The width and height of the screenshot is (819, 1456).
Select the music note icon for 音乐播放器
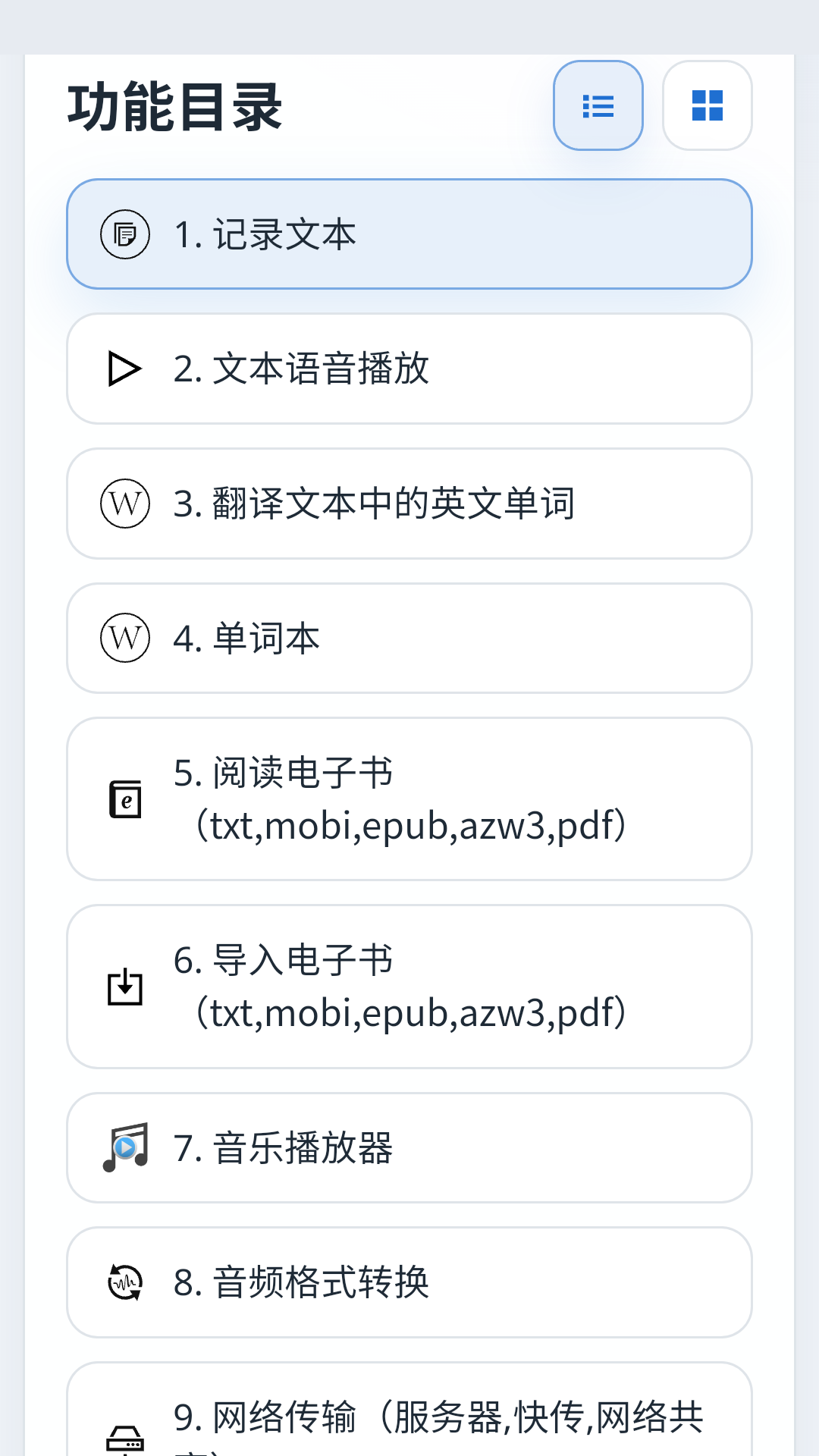click(124, 1147)
